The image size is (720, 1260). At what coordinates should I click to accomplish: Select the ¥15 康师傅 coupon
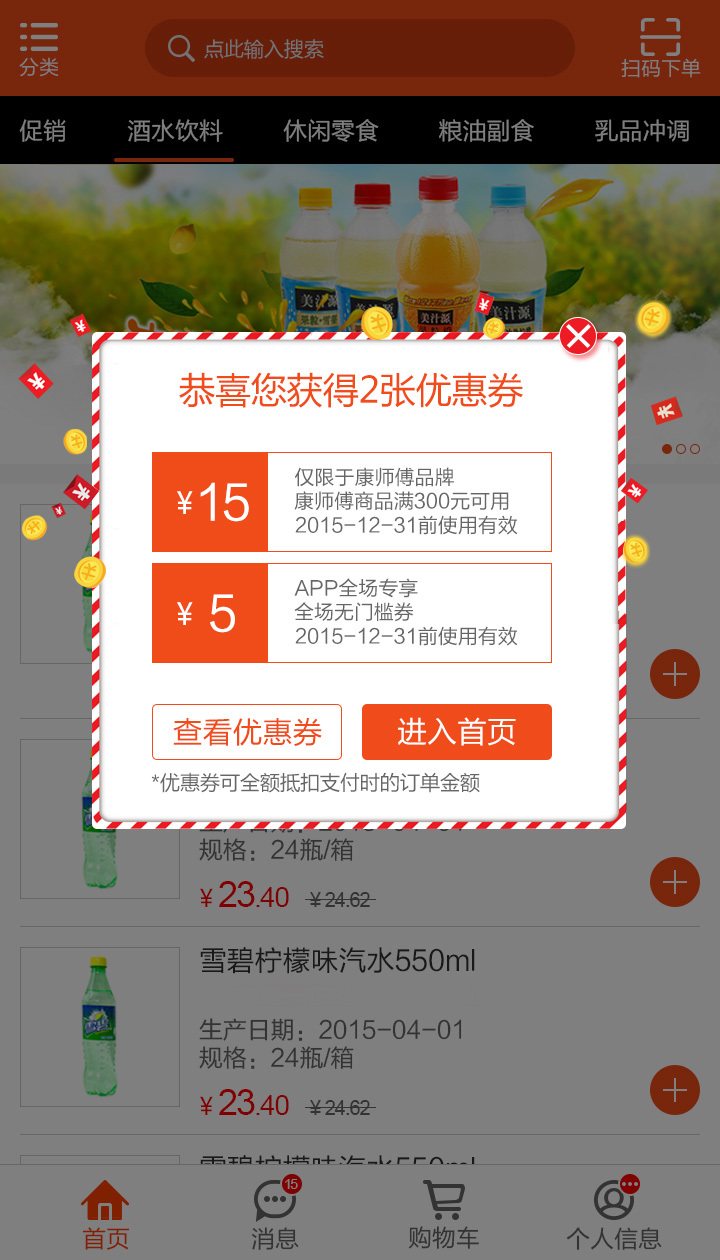click(351, 502)
